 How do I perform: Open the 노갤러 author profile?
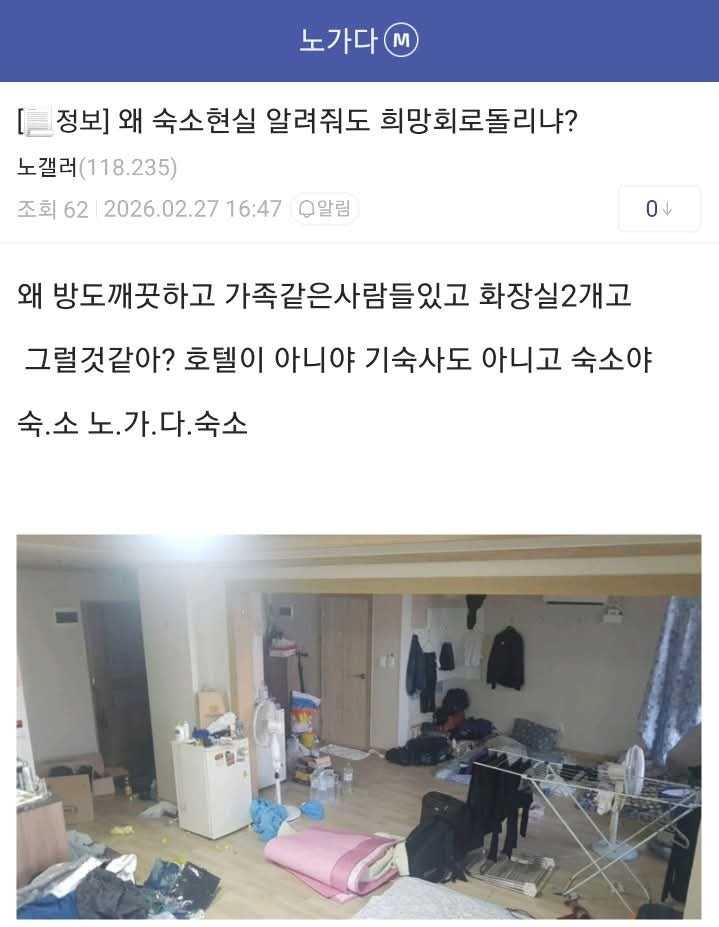(46, 167)
